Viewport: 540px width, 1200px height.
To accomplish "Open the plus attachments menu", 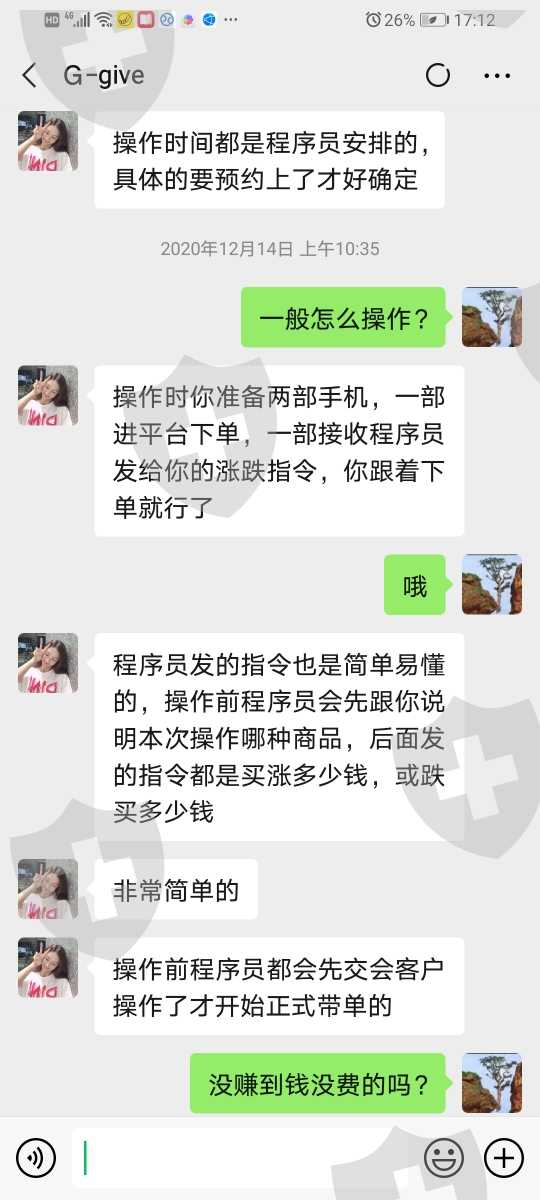I will [504, 1158].
